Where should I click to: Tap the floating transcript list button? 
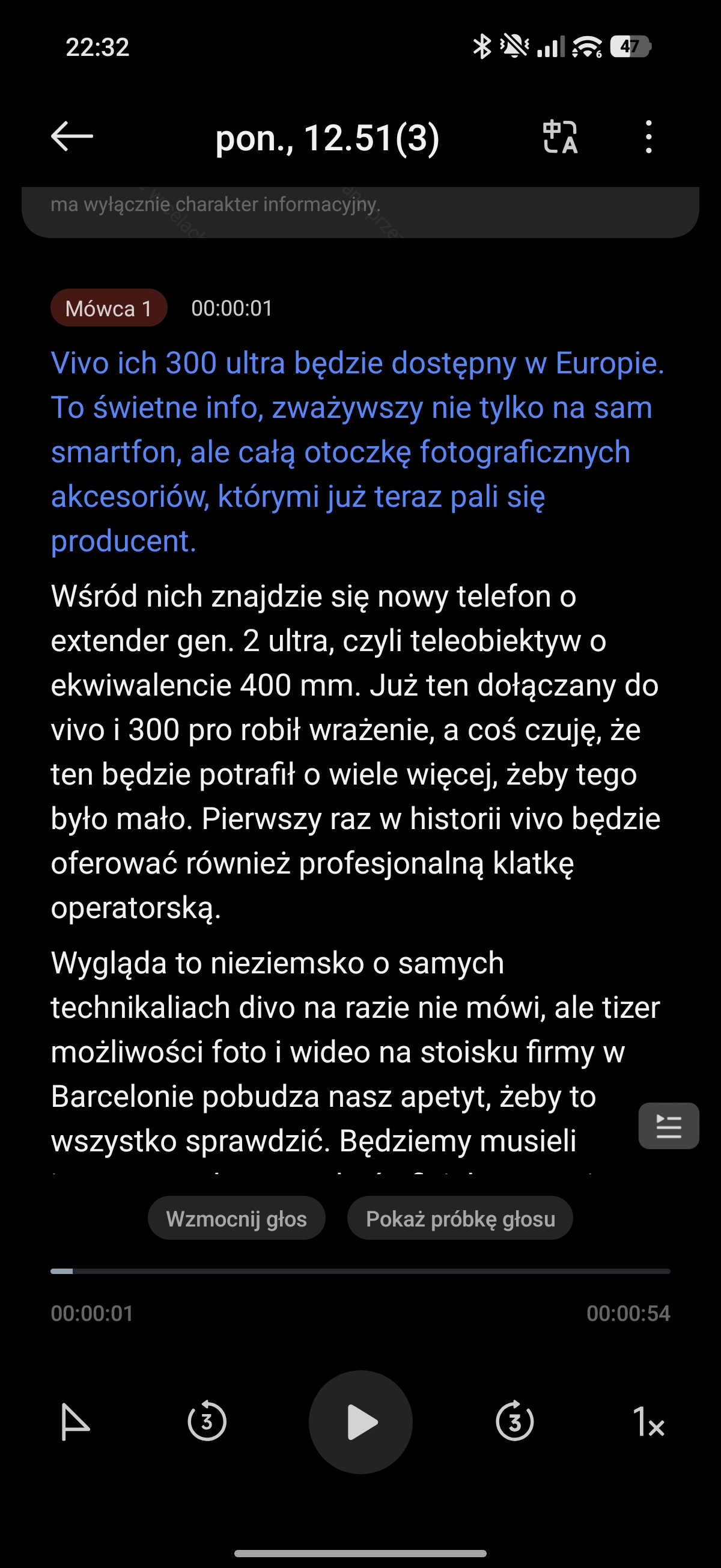tap(668, 1126)
